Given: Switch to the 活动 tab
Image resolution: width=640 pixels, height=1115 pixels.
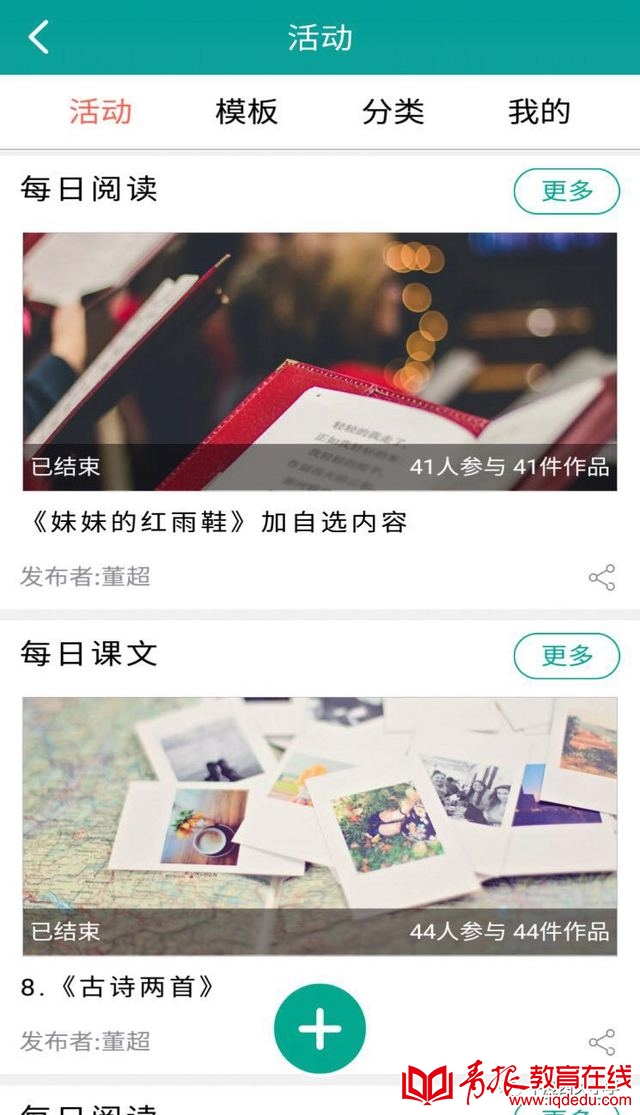Looking at the screenshot, I should point(100,111).
